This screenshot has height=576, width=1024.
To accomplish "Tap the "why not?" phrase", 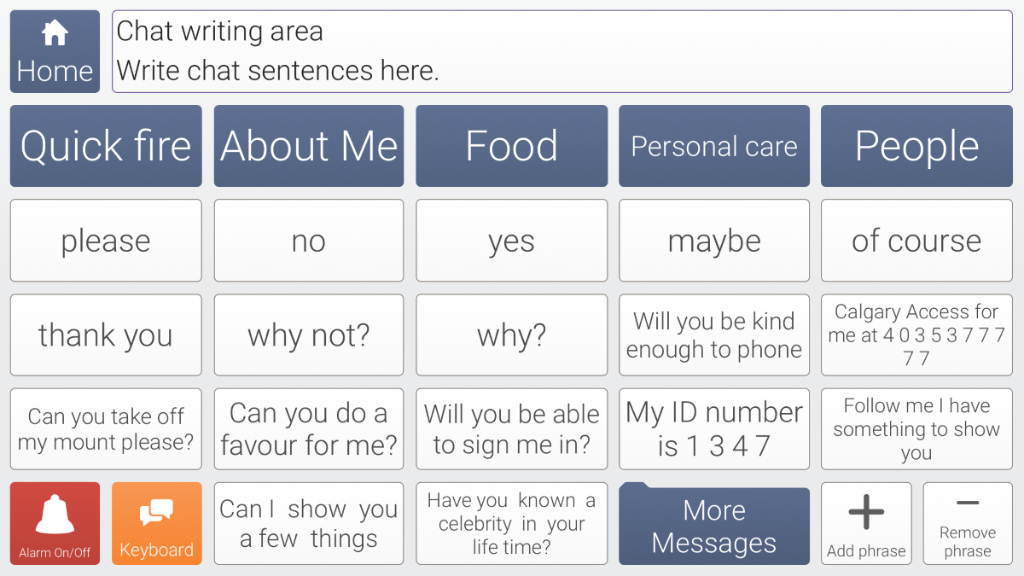I will pos(309,335).
